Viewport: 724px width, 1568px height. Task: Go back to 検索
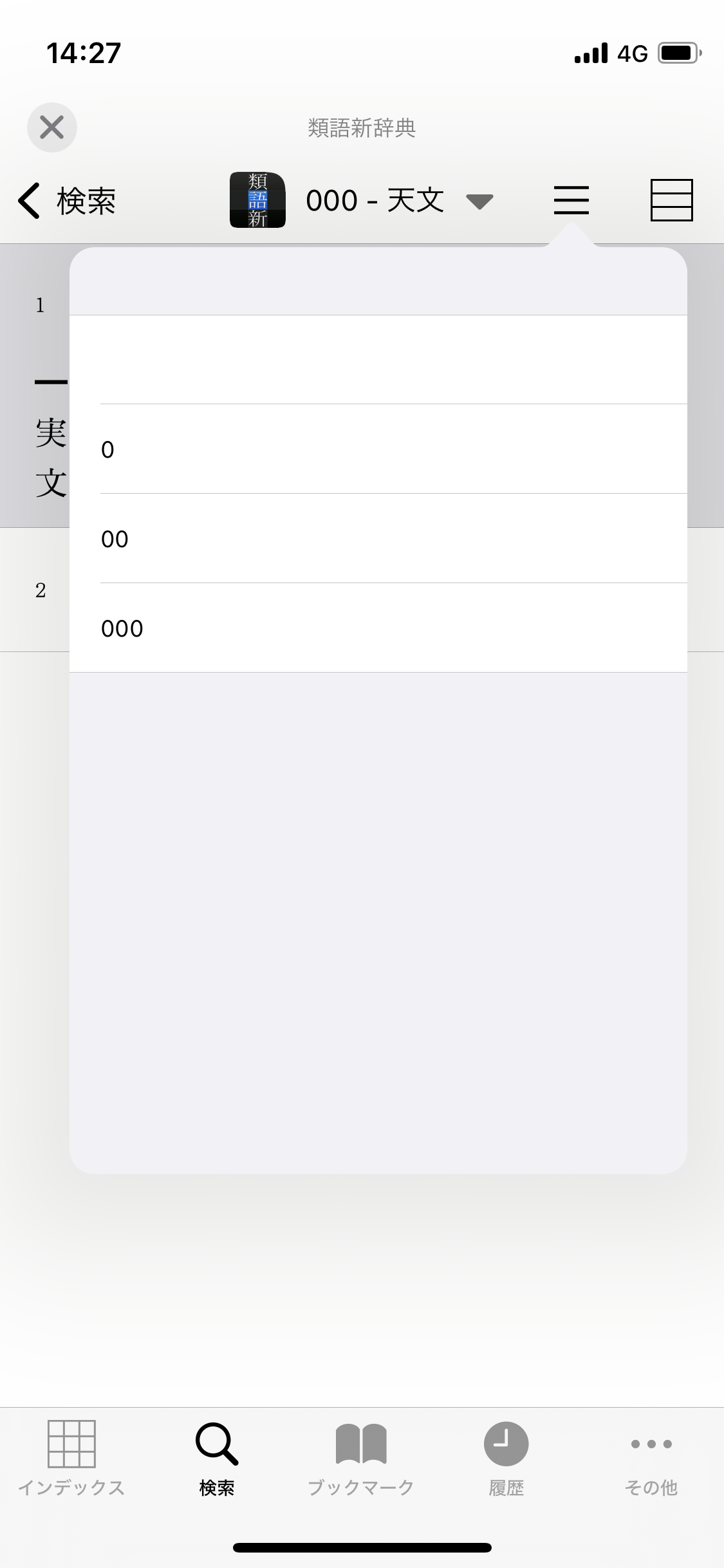click(x=67, y=201)
